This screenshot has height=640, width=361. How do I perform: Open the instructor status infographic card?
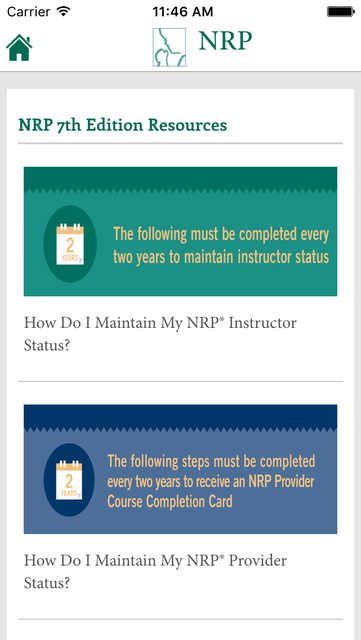180,231
